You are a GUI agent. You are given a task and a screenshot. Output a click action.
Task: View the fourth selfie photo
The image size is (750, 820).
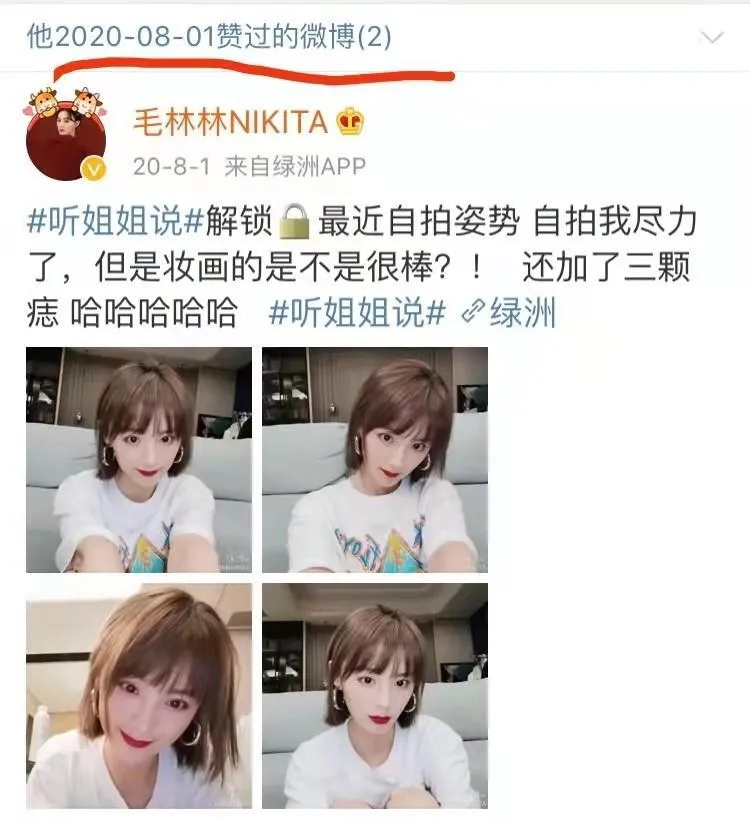(375, 696)
